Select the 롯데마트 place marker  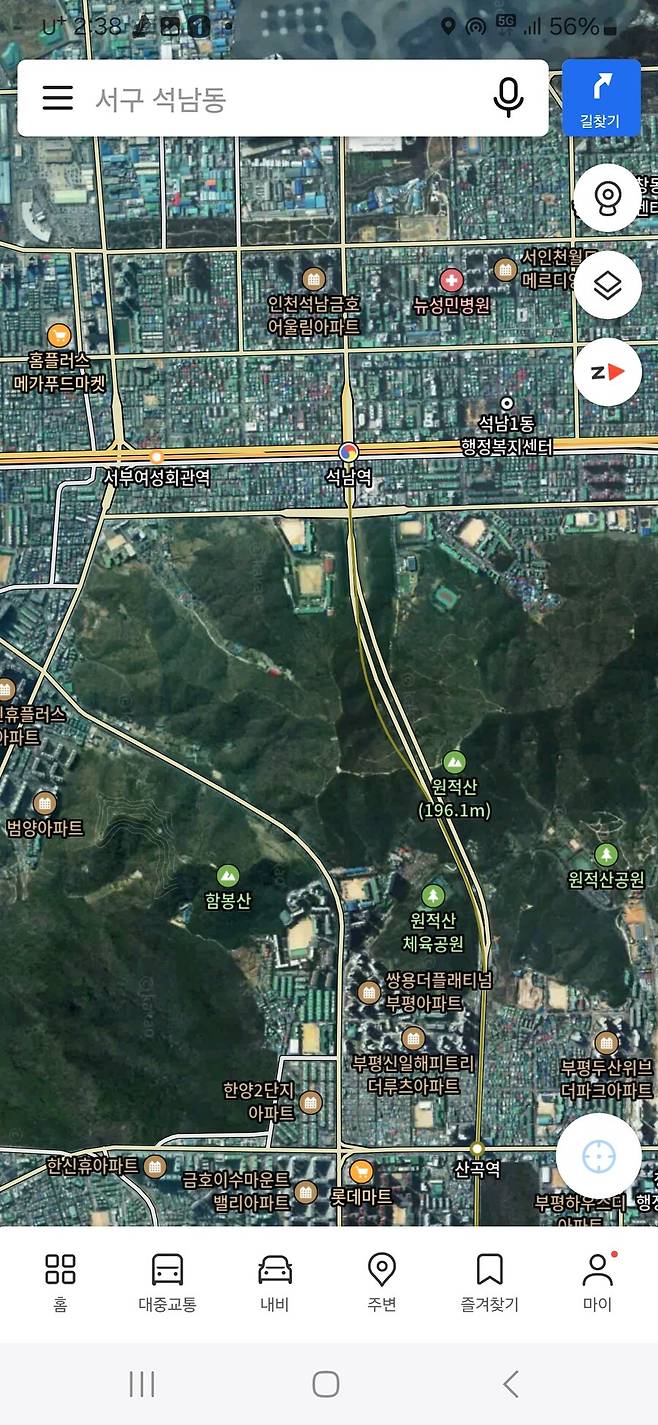tap(360, 1171)
